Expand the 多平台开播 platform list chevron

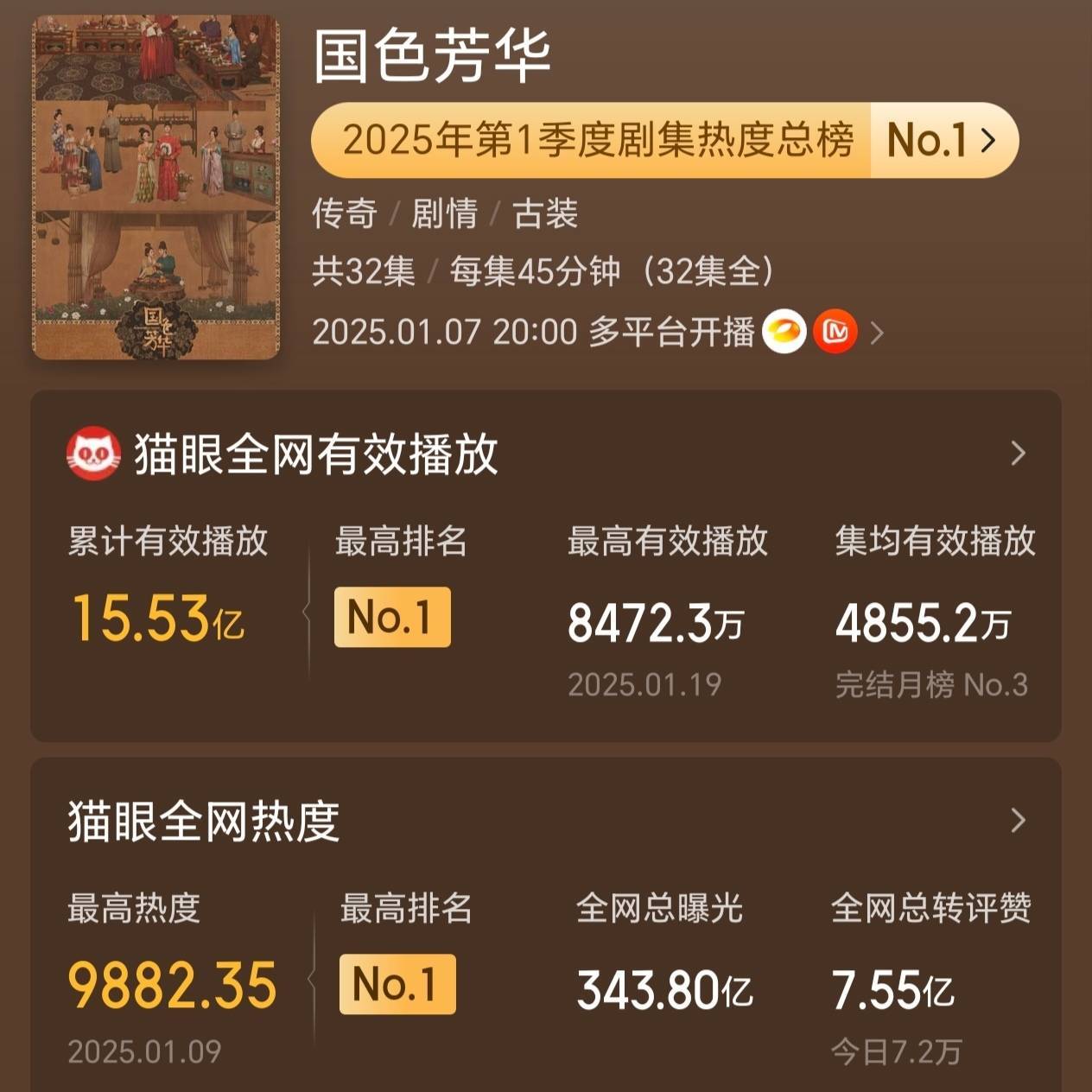(x=877, y=333)
